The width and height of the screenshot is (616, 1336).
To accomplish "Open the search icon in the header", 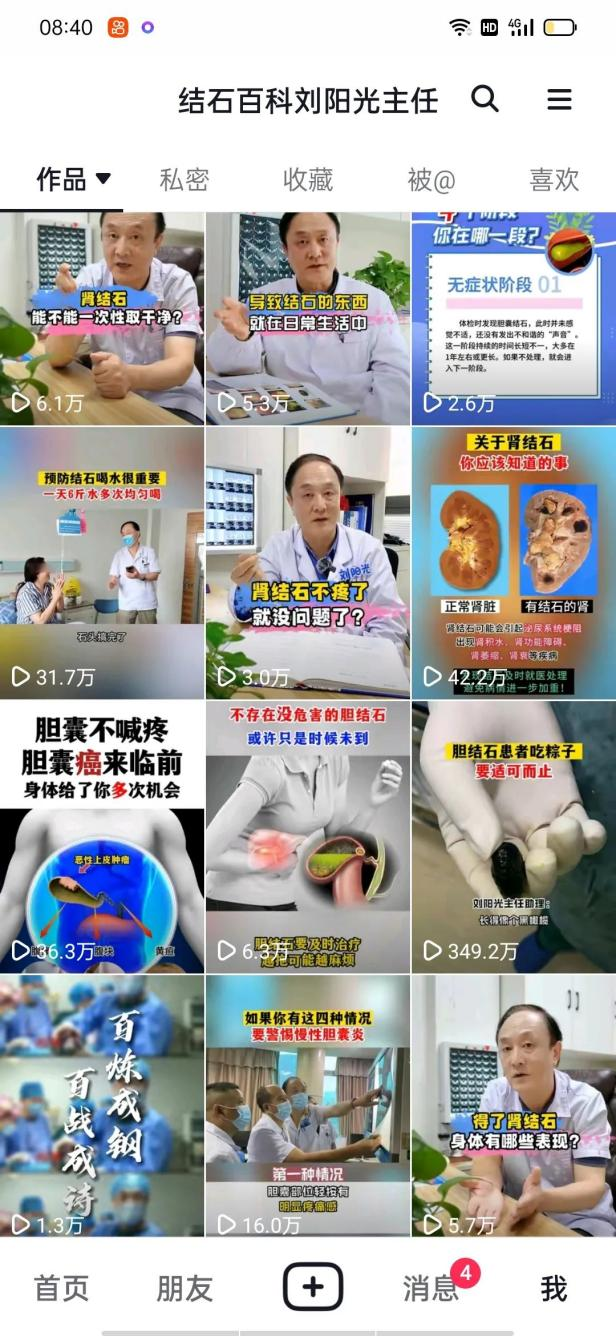I will tap(485, 99).
